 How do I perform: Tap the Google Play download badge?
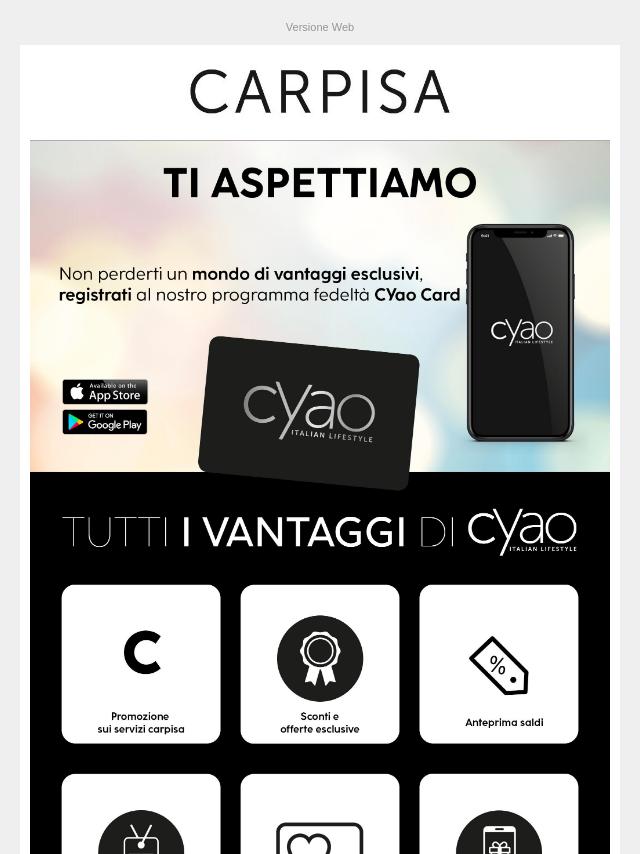point(105,422)
